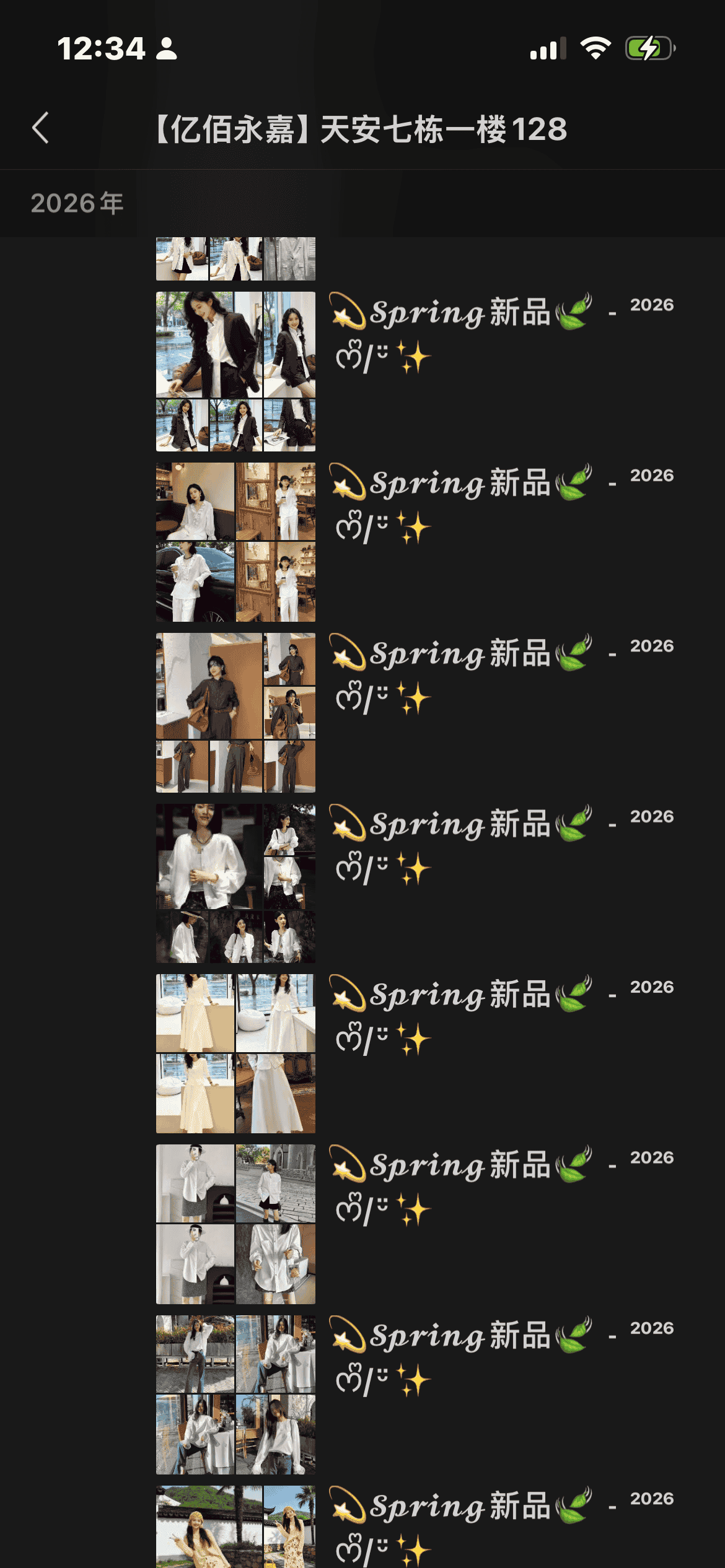This screenshot has height=1568, width=725.
Task: Open the white cardigan dark background post
Action: pos(235,883)
